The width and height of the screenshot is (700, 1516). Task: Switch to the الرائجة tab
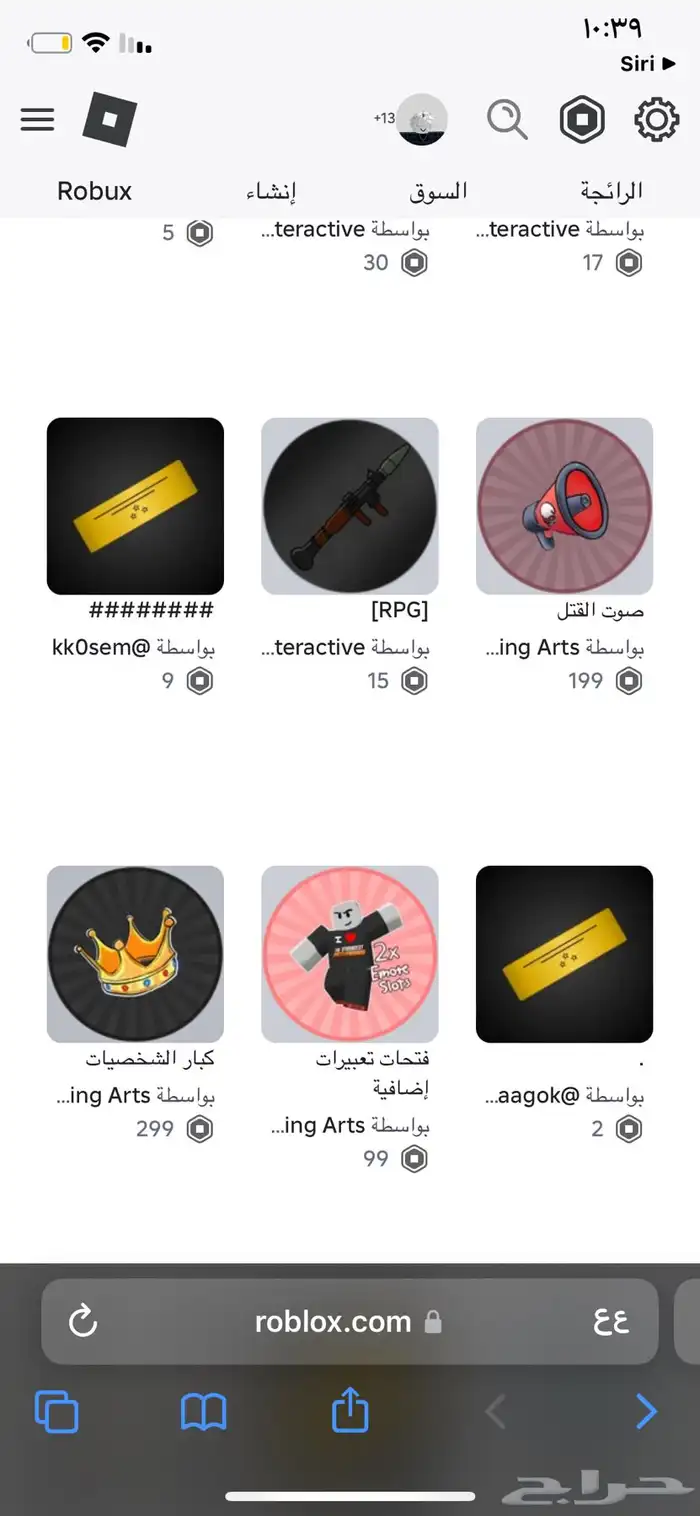click(611, 191)
